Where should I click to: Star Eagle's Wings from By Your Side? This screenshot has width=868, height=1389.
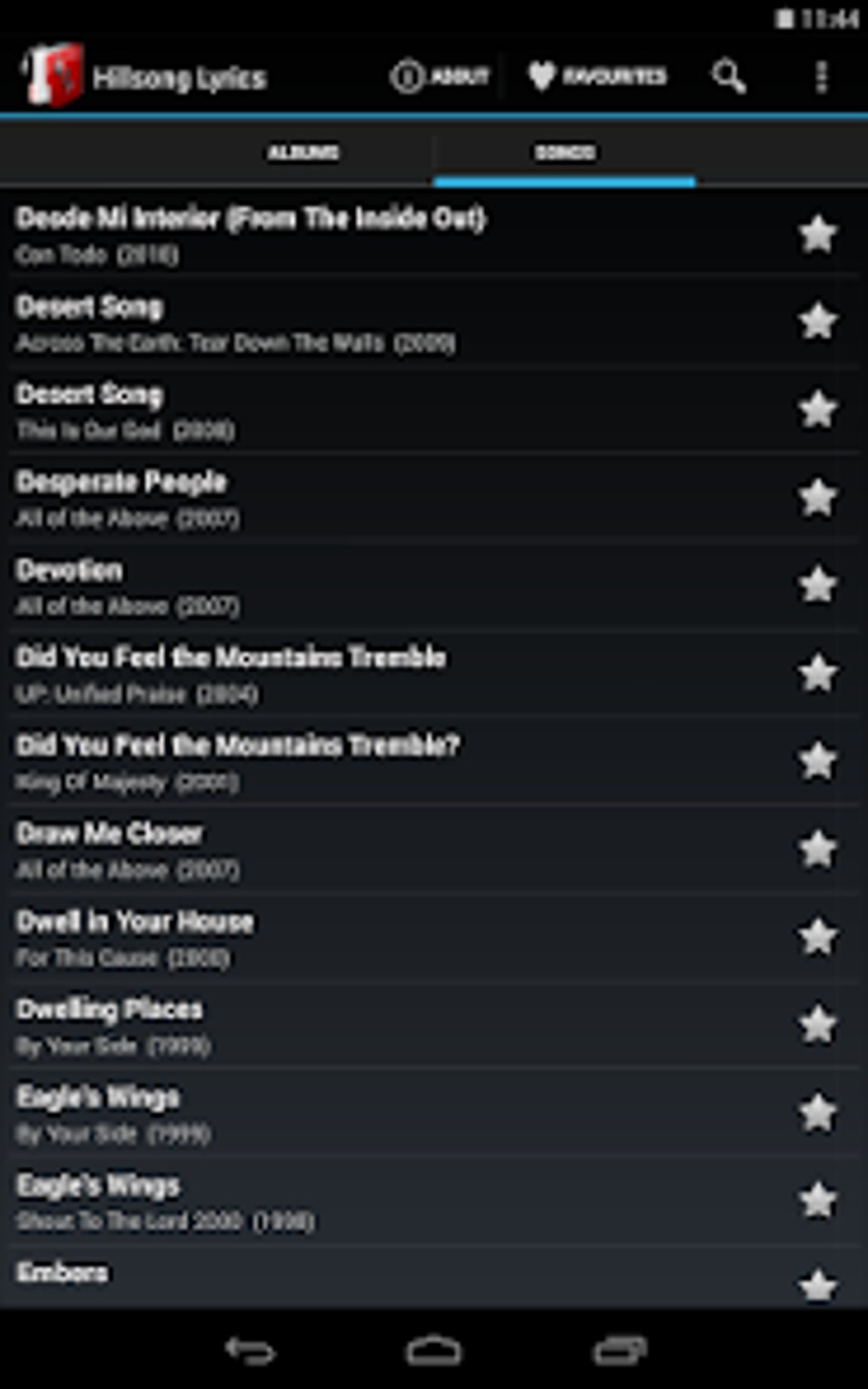pos(817,1112)
